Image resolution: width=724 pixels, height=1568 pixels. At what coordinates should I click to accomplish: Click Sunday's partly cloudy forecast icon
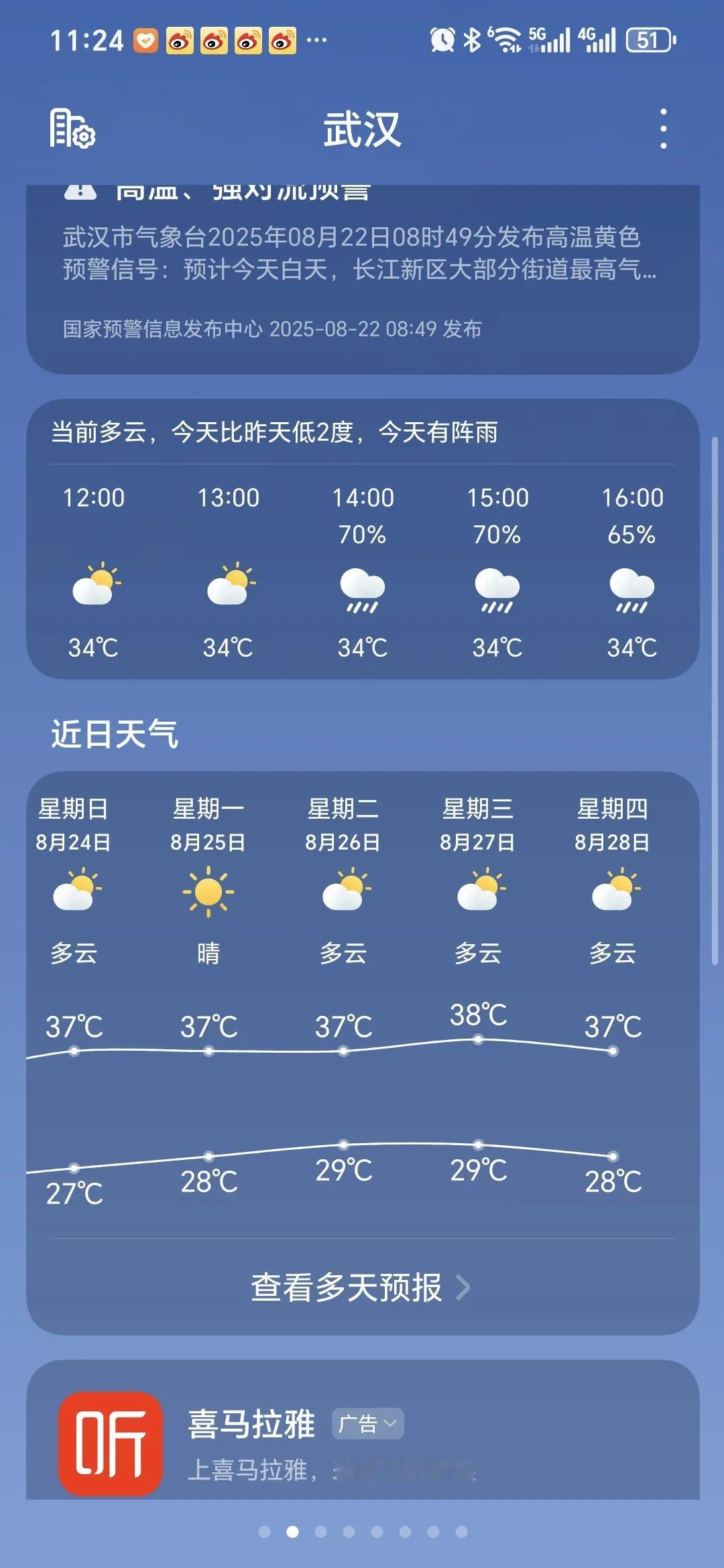coord(76,890)
